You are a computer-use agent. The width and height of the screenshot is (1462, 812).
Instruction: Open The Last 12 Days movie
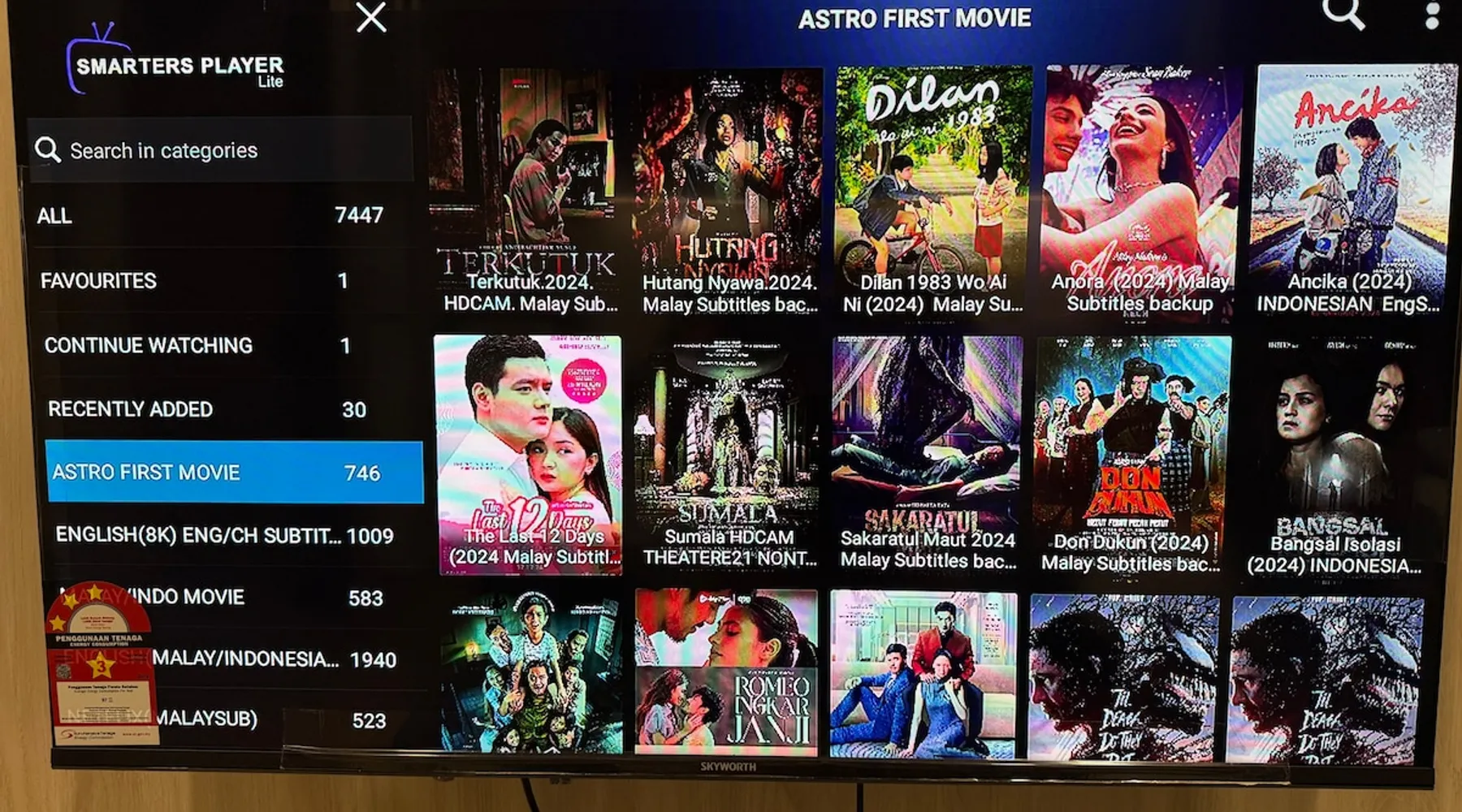point(529,455)
